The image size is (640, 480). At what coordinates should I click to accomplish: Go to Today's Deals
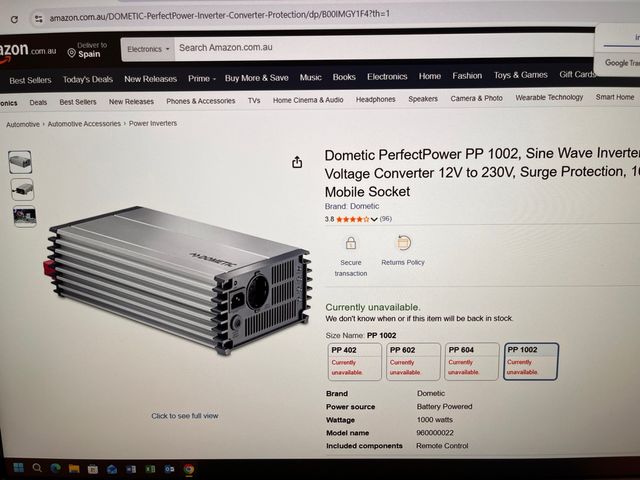click(x=87, y=79)
